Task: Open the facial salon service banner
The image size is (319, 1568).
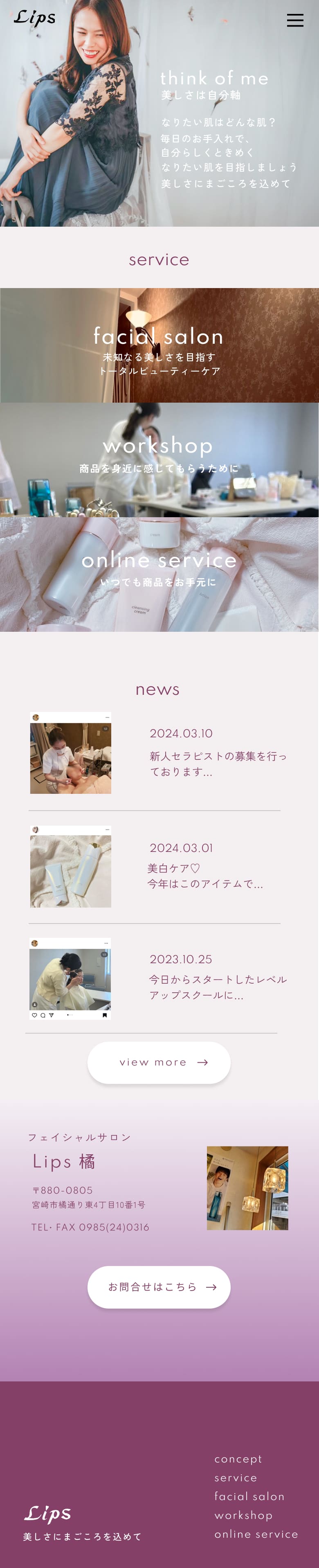Action: pyautogui.click(x=159, y=345)
